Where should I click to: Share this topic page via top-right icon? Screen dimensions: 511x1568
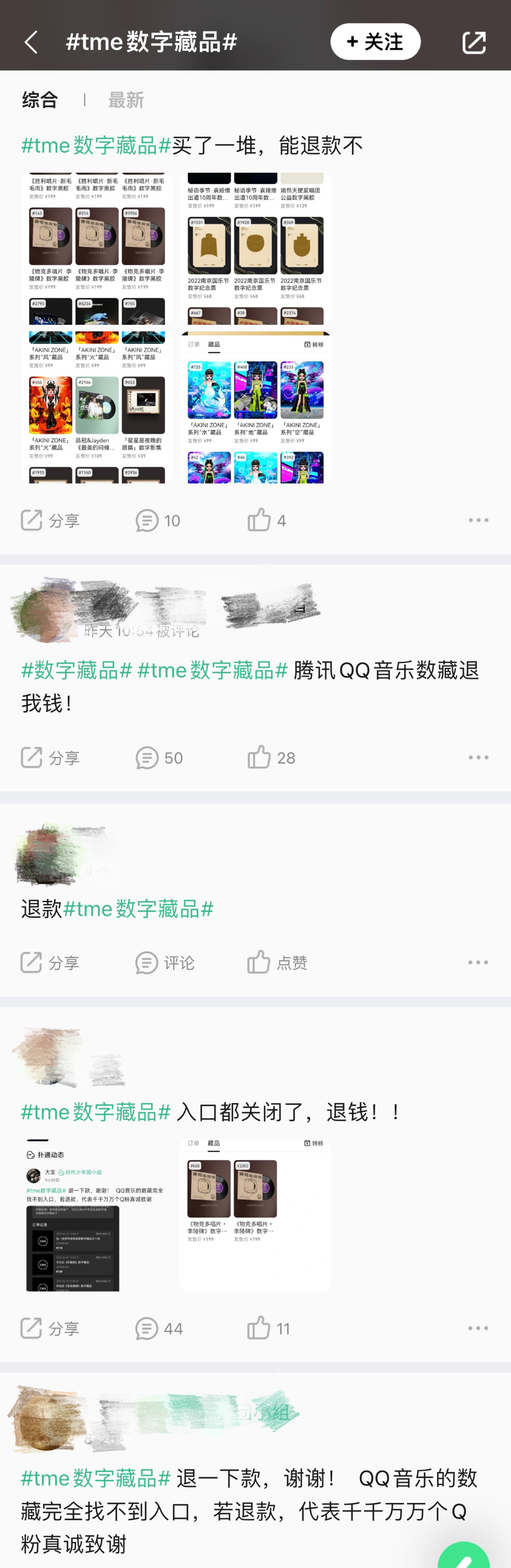tap(473, 43)
